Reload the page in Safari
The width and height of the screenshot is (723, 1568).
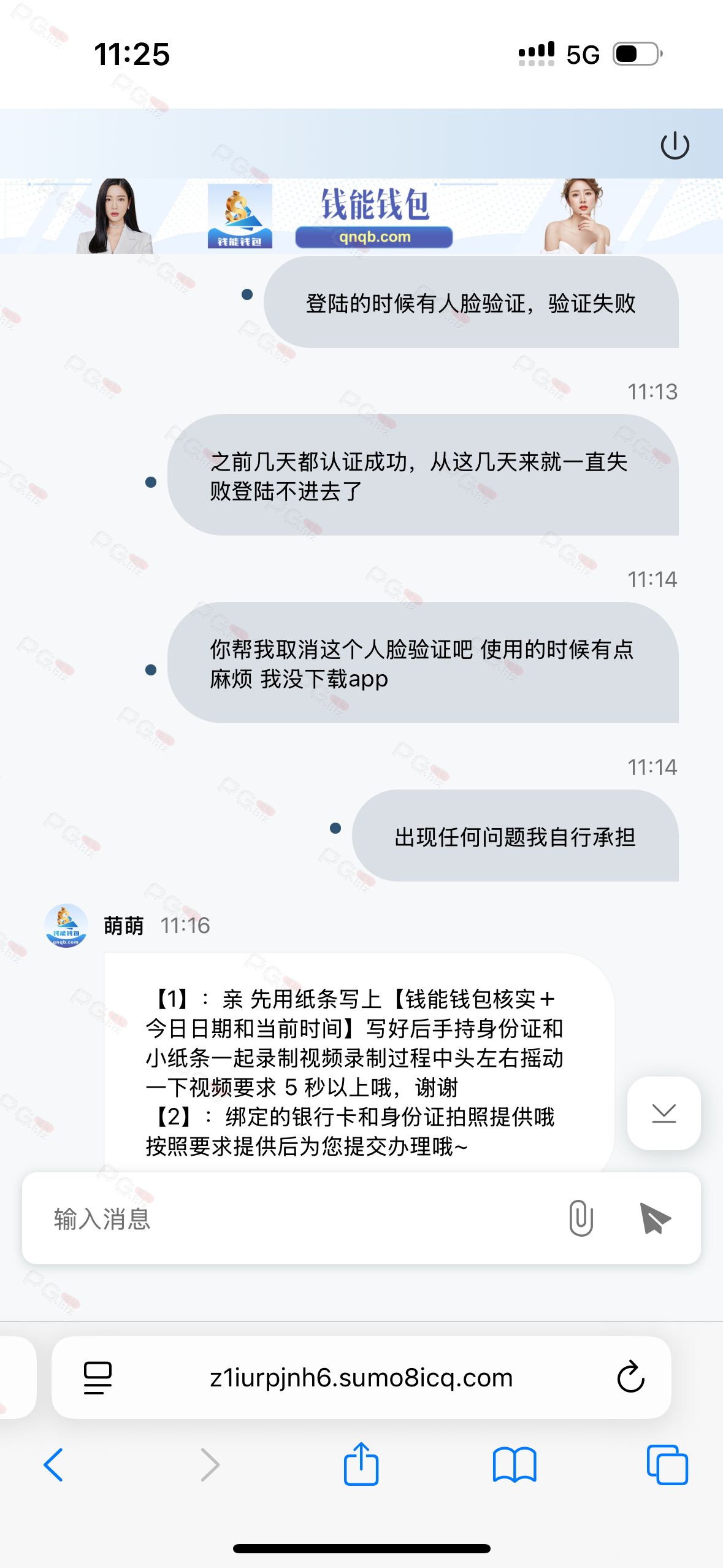630,1378
